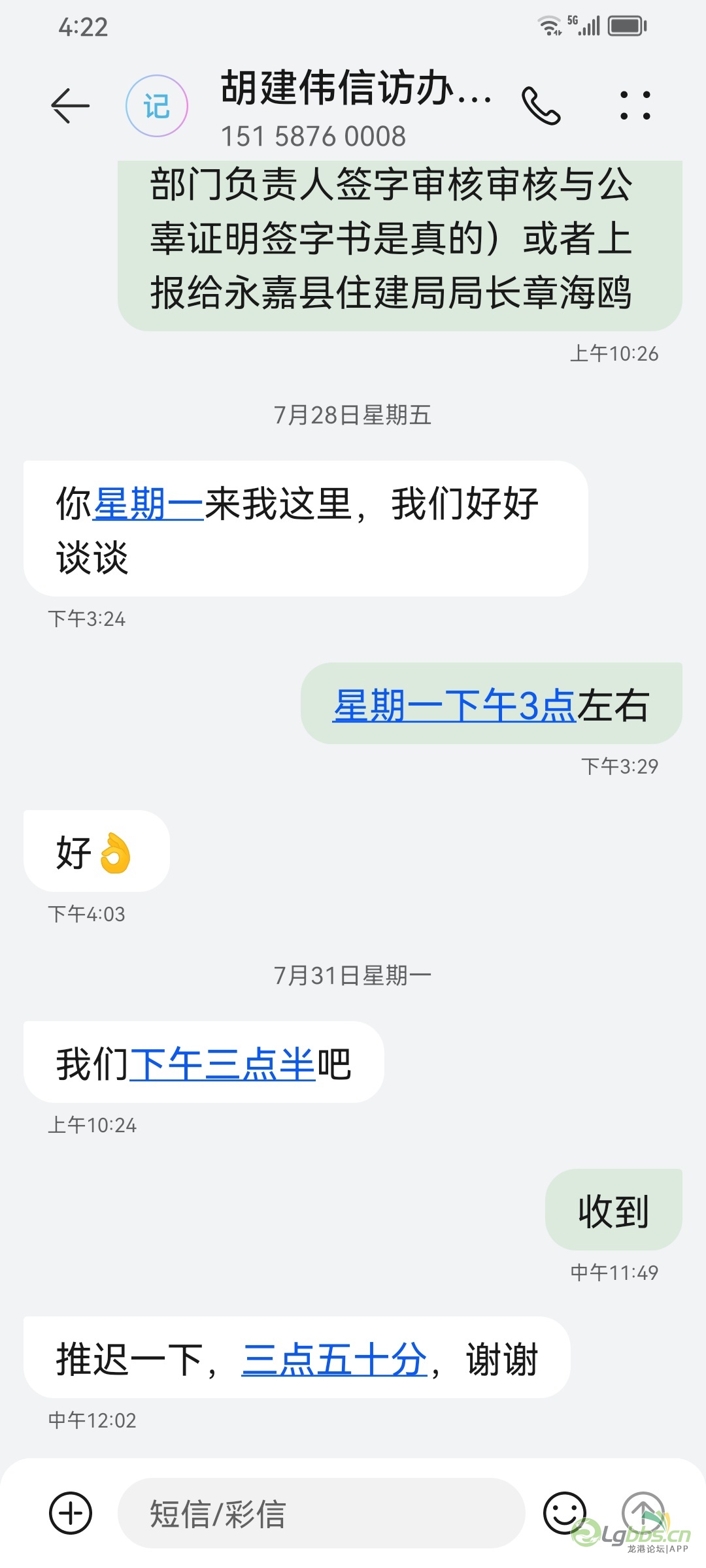Screen dimensions: 706x1568
Task: Open the contact avatar with 记
Action: coord(157,106)
